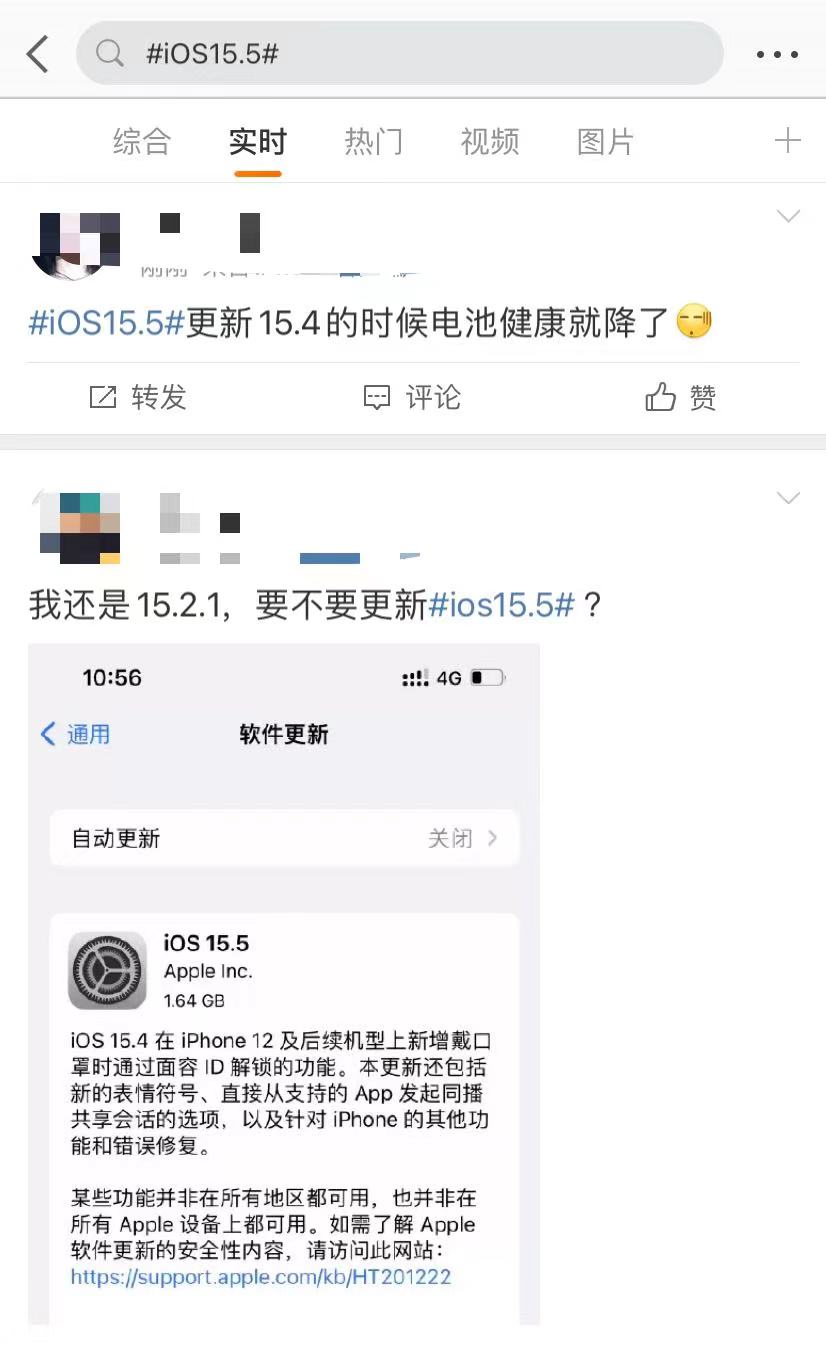Open the second post author's avatar
Viewport: 826px width, 1350px height.
[x=78, y=527]
